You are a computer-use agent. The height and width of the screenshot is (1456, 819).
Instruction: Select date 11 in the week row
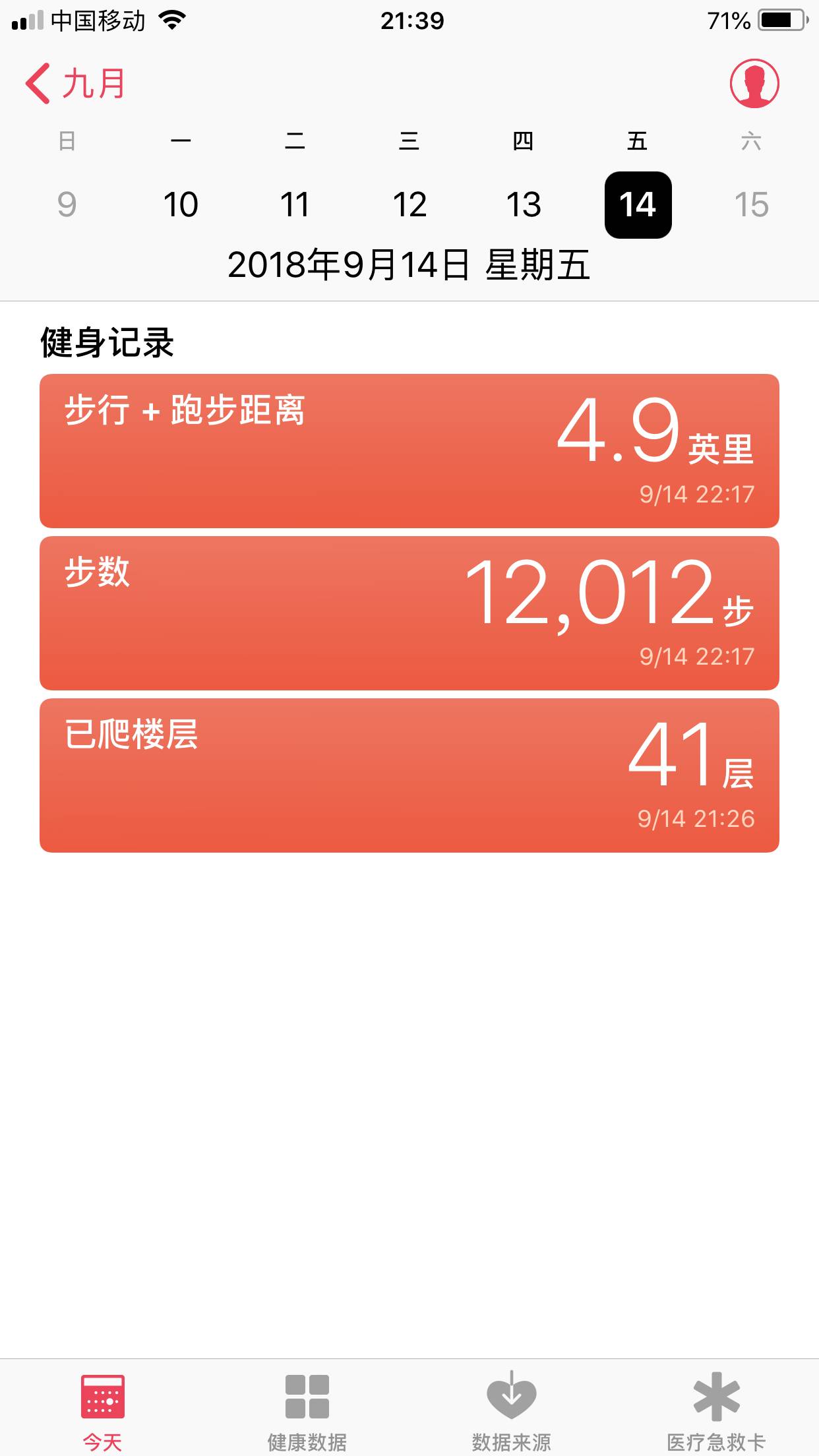[295, 204]
